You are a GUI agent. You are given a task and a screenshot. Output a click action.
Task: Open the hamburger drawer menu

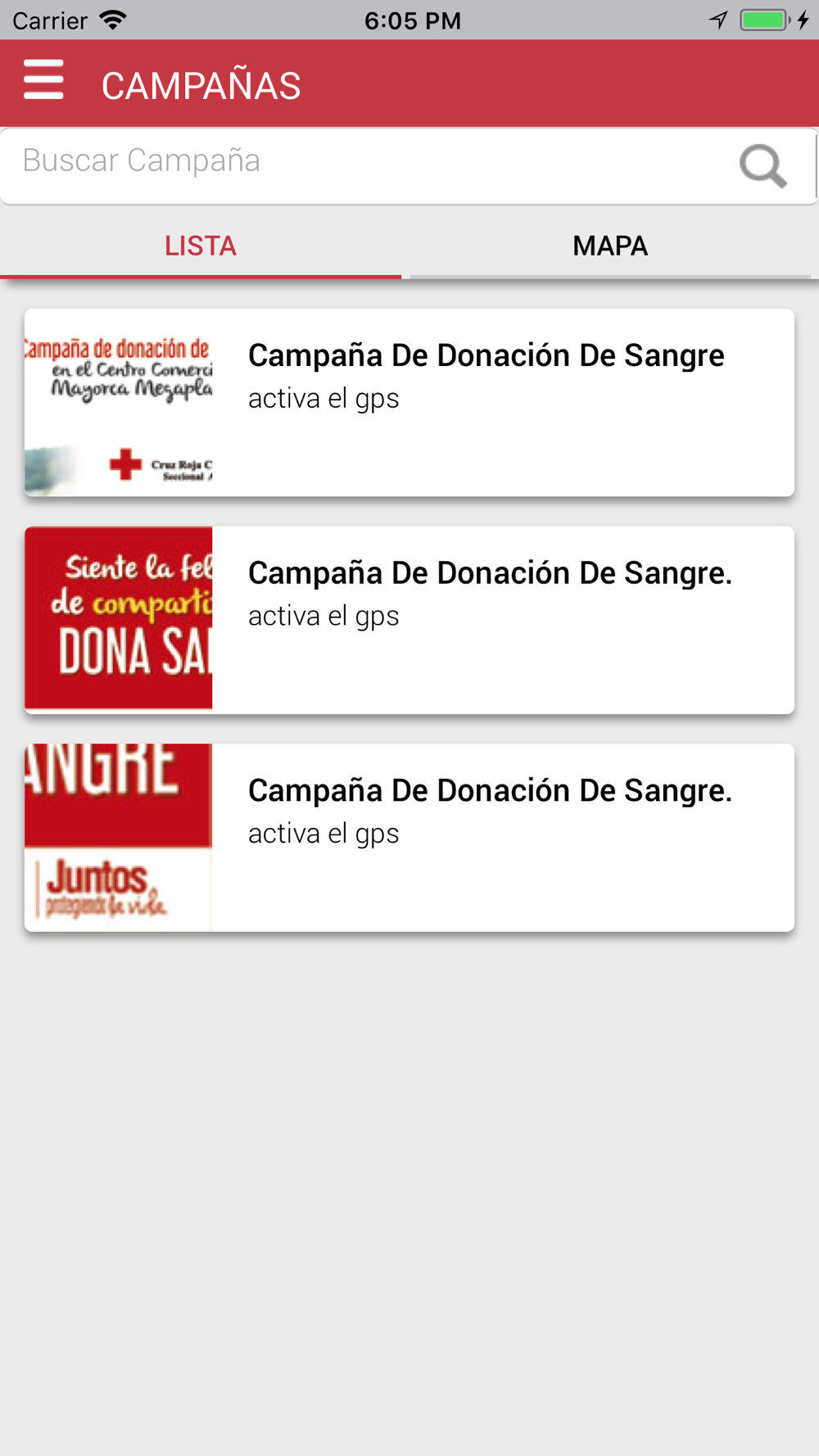43,79
